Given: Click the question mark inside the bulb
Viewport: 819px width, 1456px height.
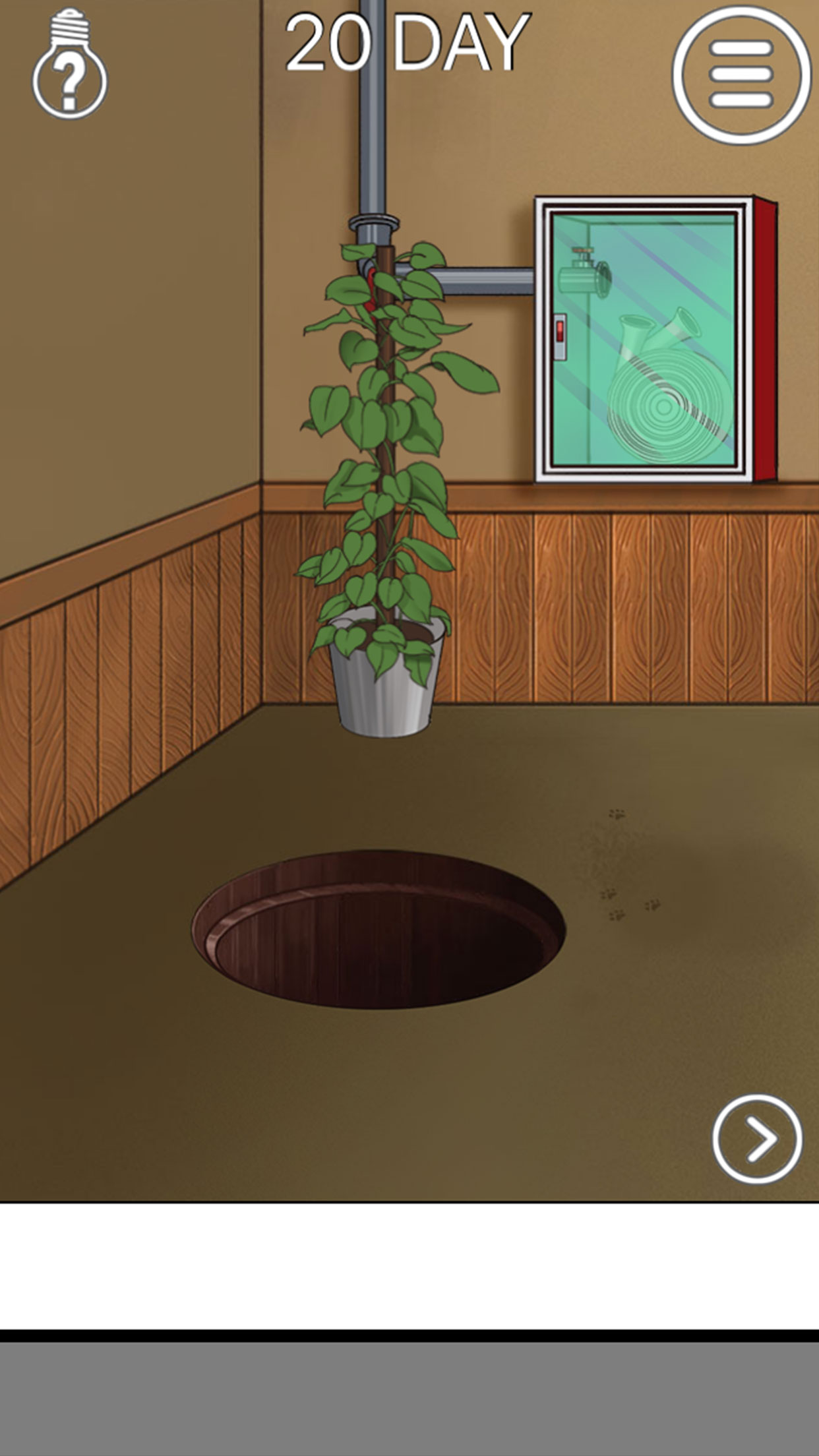Looking at the screenshot, I should [x=68, y=80].
